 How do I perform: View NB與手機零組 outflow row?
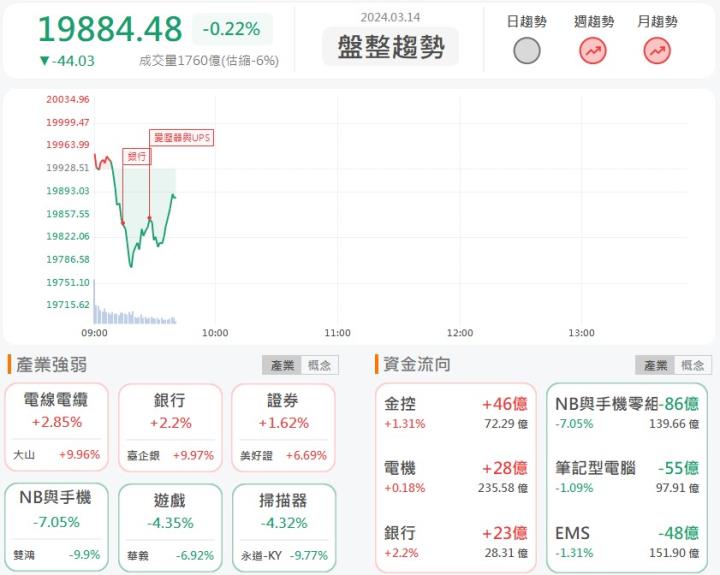point(627,412)
